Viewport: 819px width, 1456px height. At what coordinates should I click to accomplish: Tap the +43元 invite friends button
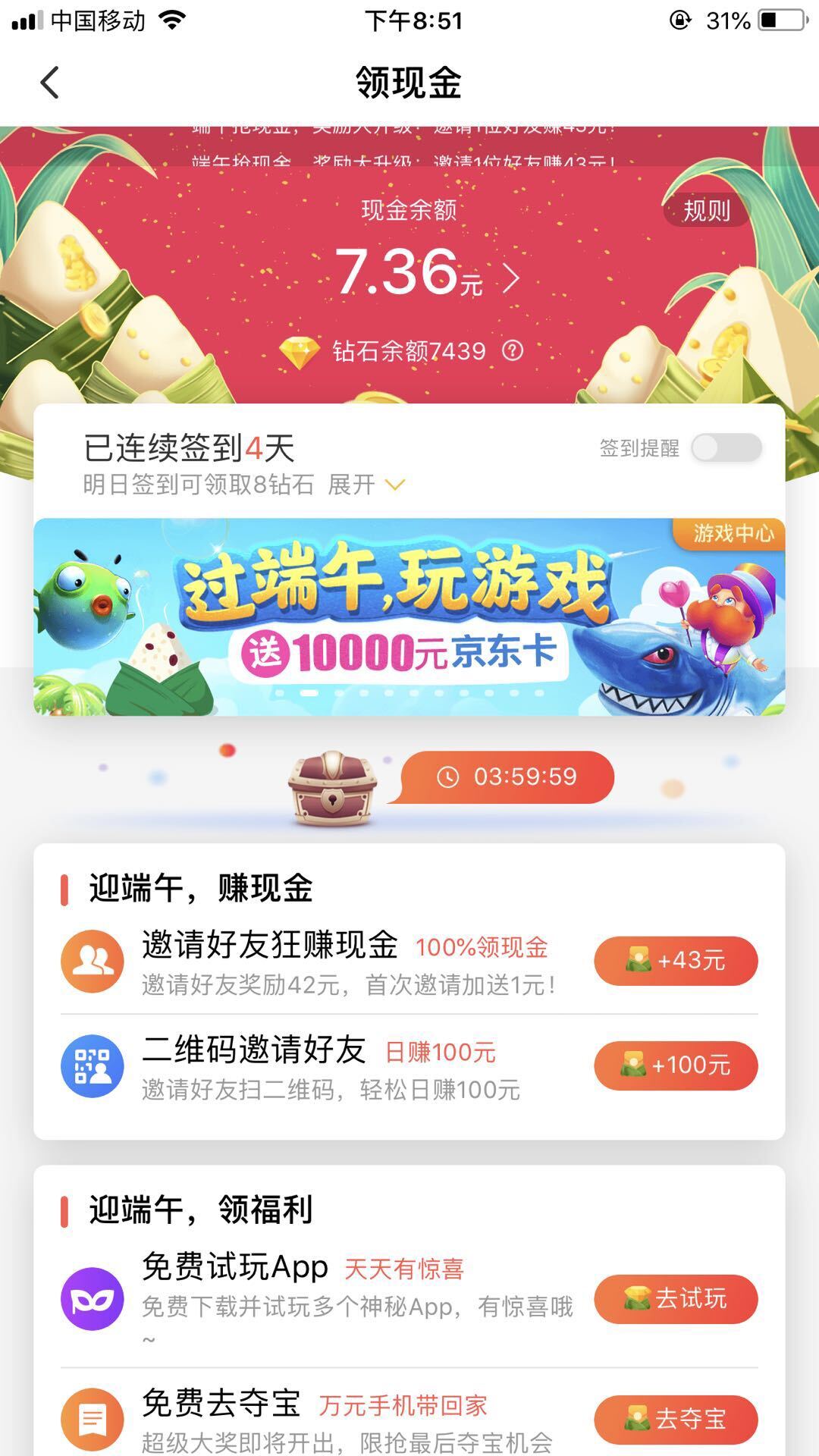[x=676, y=961]
